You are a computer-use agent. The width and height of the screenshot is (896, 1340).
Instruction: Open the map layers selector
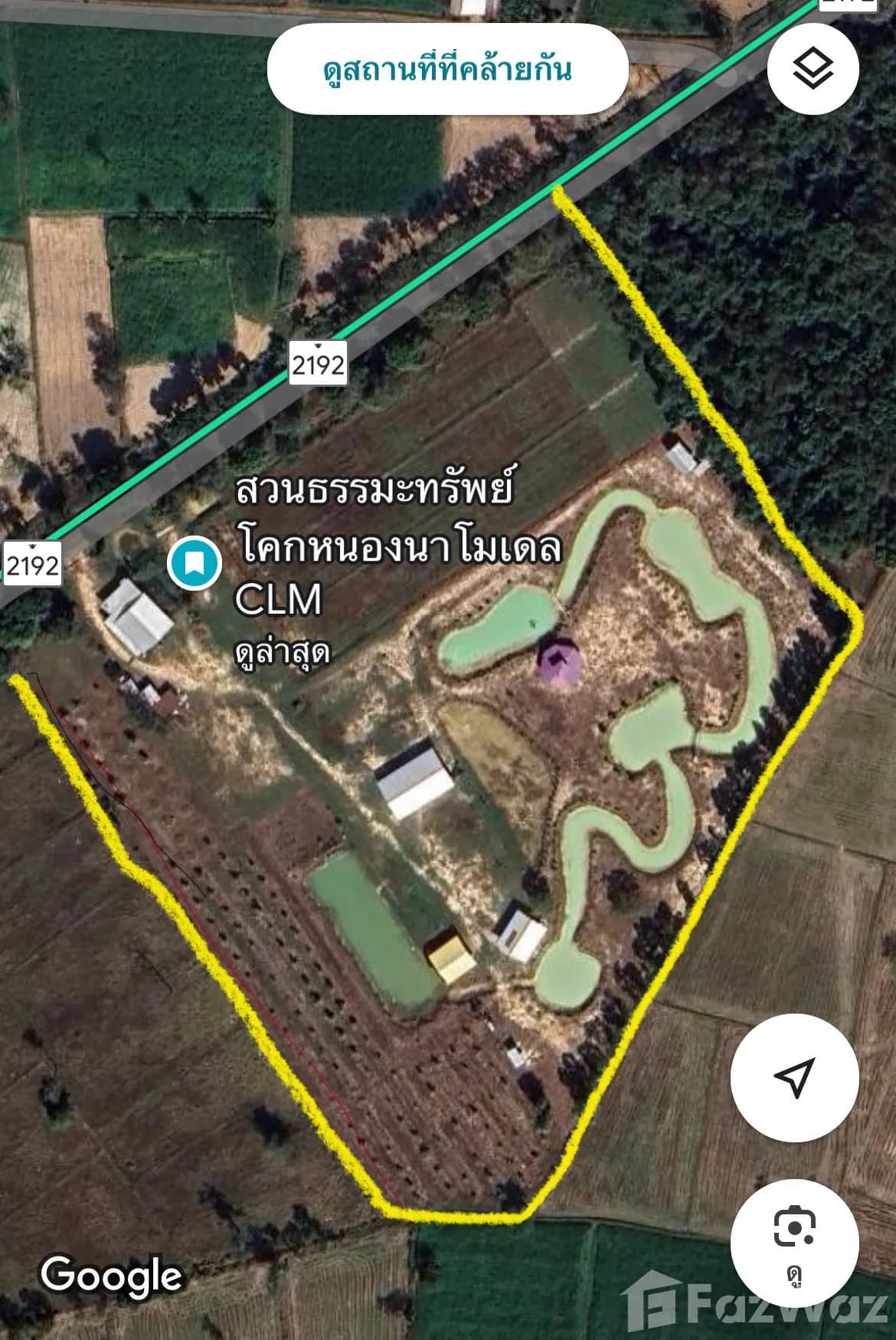point(812,69)
